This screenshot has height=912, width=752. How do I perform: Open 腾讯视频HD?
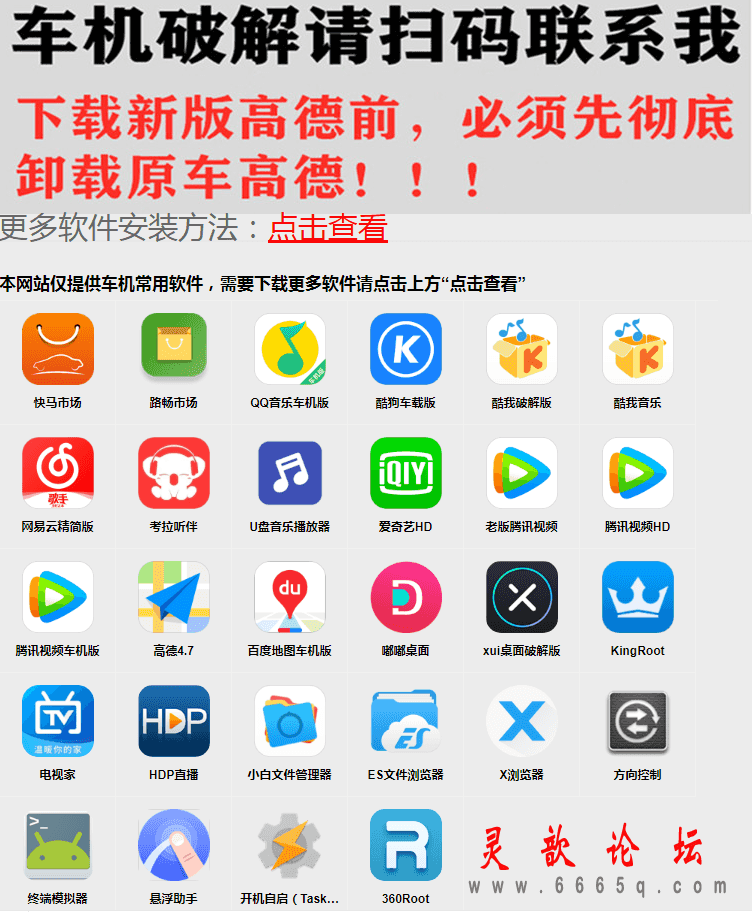(x=637, y=474)
